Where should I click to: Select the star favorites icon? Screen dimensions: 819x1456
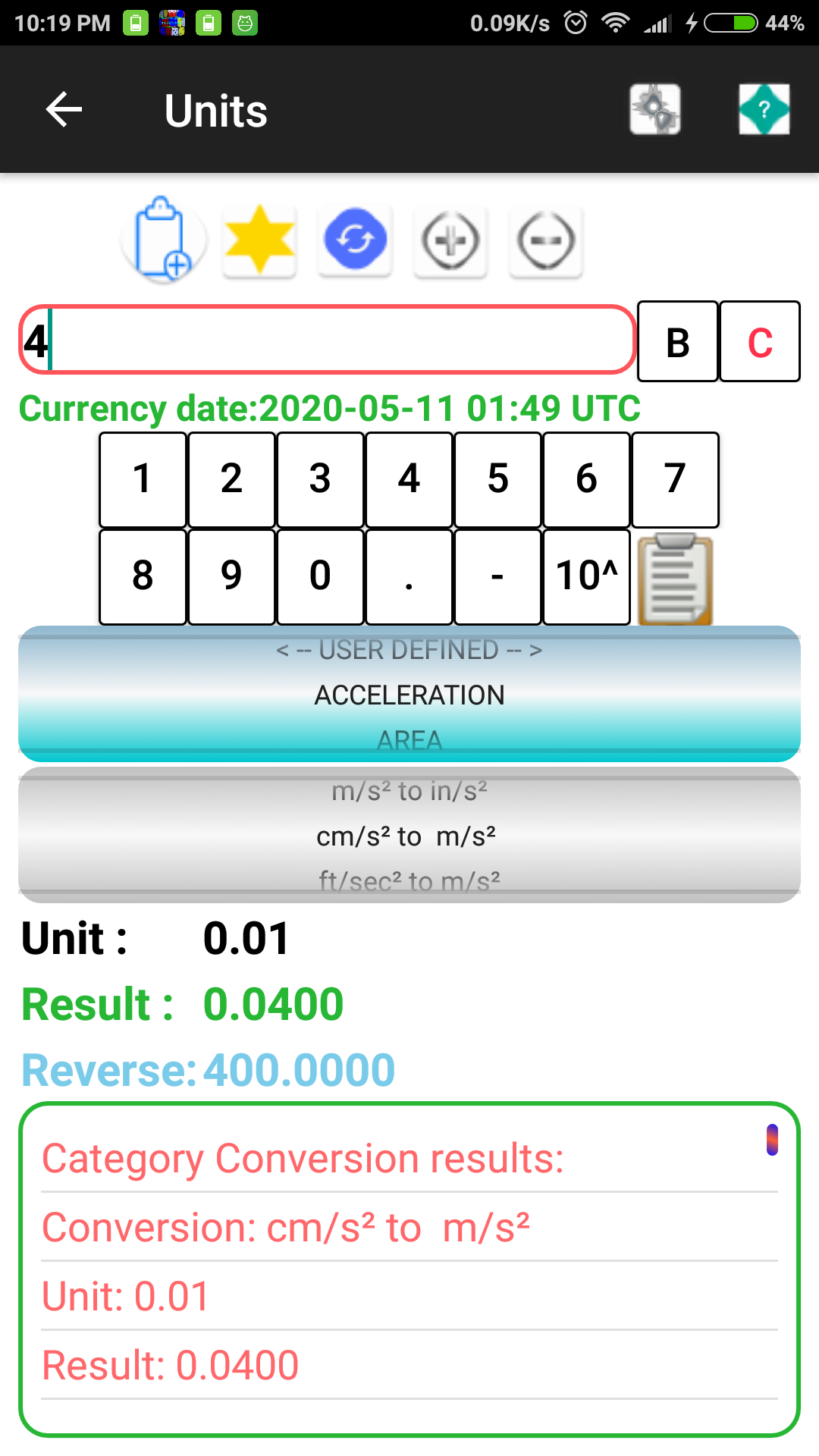(x=258, y=239)
